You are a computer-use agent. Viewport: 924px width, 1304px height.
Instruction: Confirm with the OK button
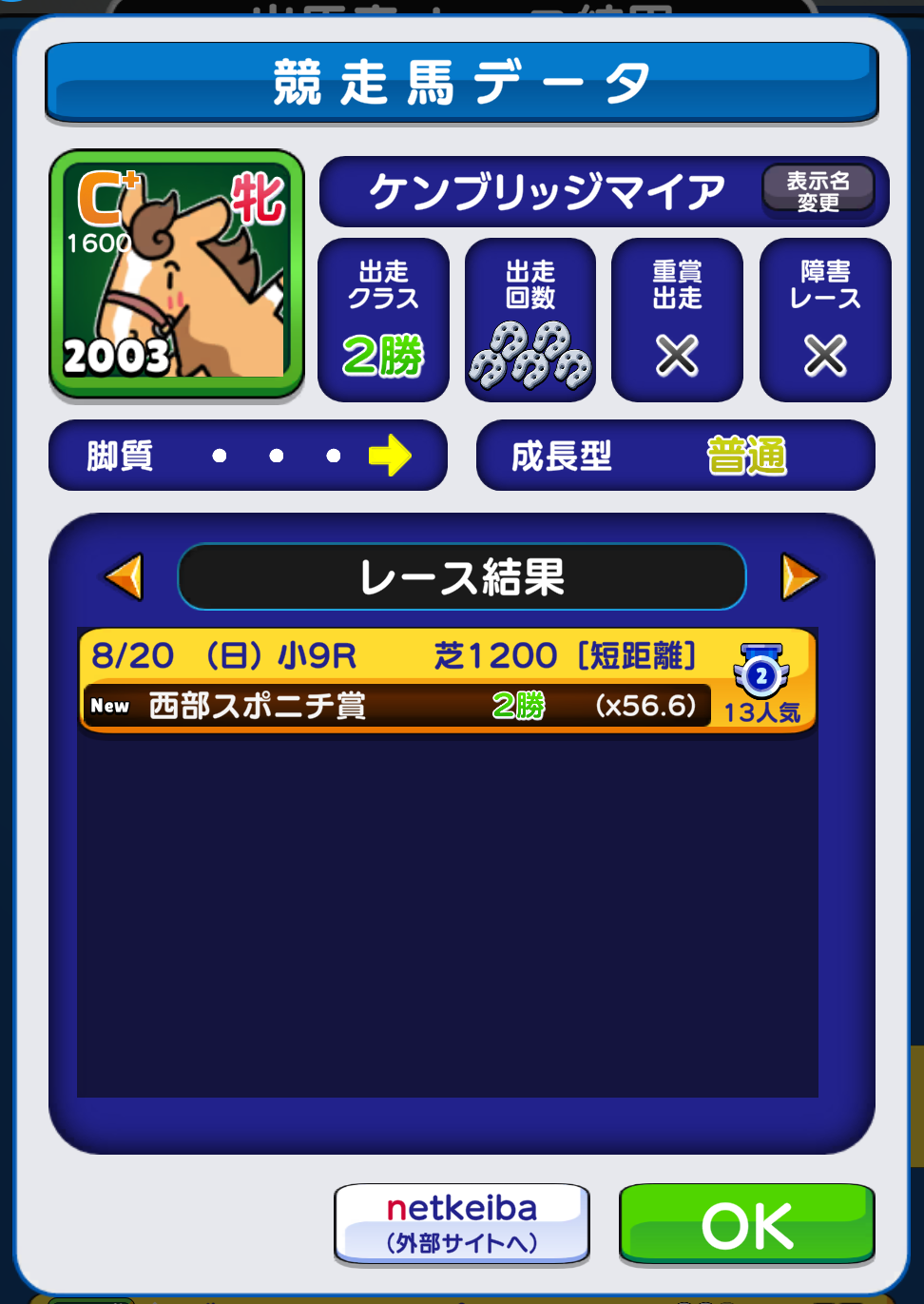746,1223
